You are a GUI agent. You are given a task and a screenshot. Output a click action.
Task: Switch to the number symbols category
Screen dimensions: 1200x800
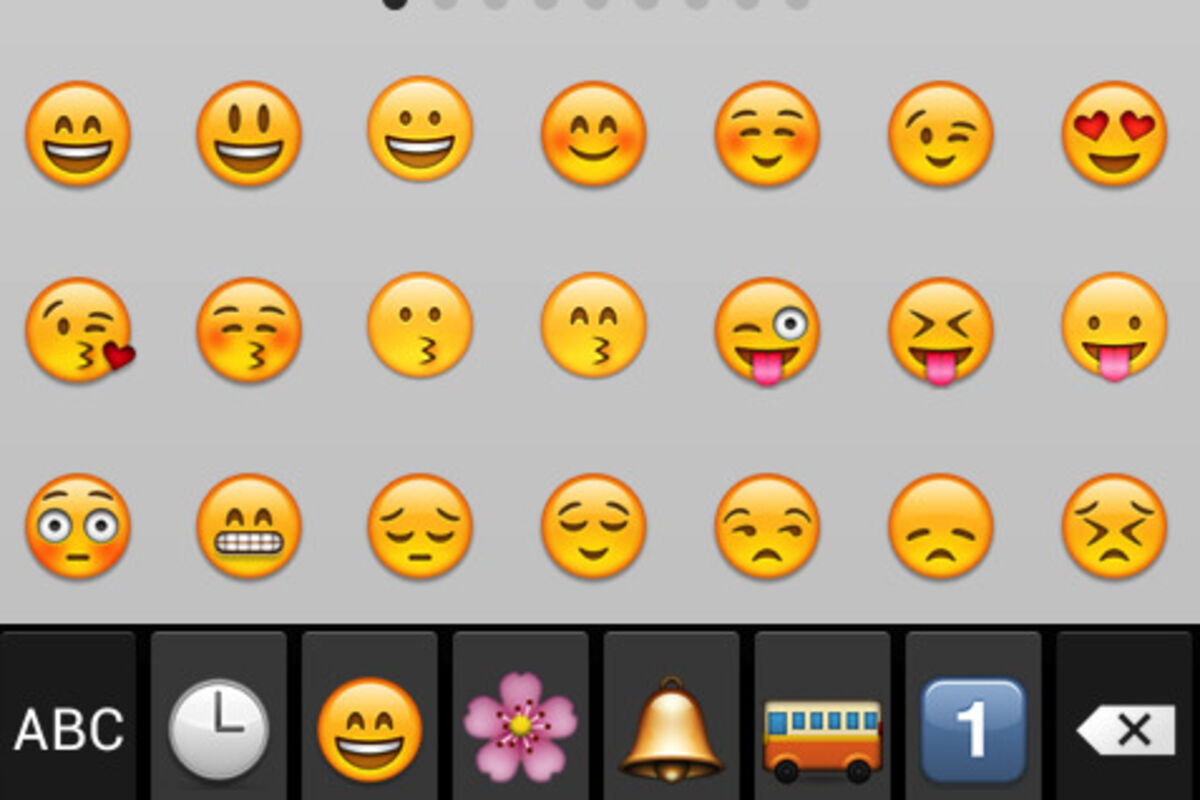pos(973,730)
